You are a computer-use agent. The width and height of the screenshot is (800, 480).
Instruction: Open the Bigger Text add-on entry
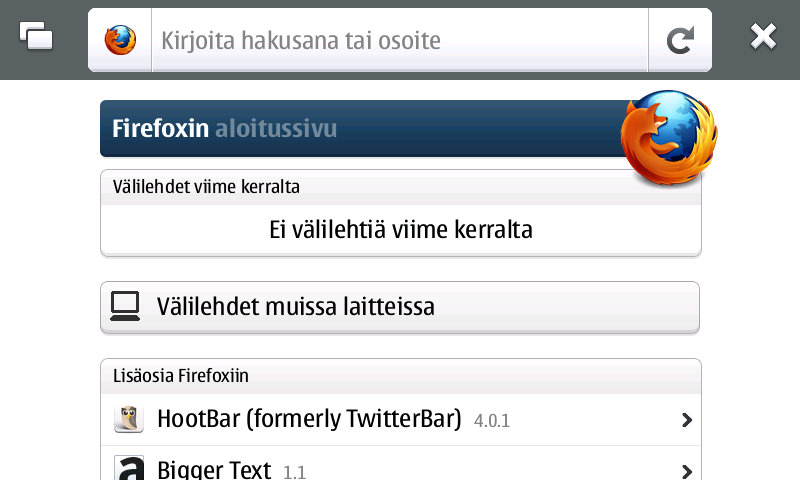coord(400,468)
